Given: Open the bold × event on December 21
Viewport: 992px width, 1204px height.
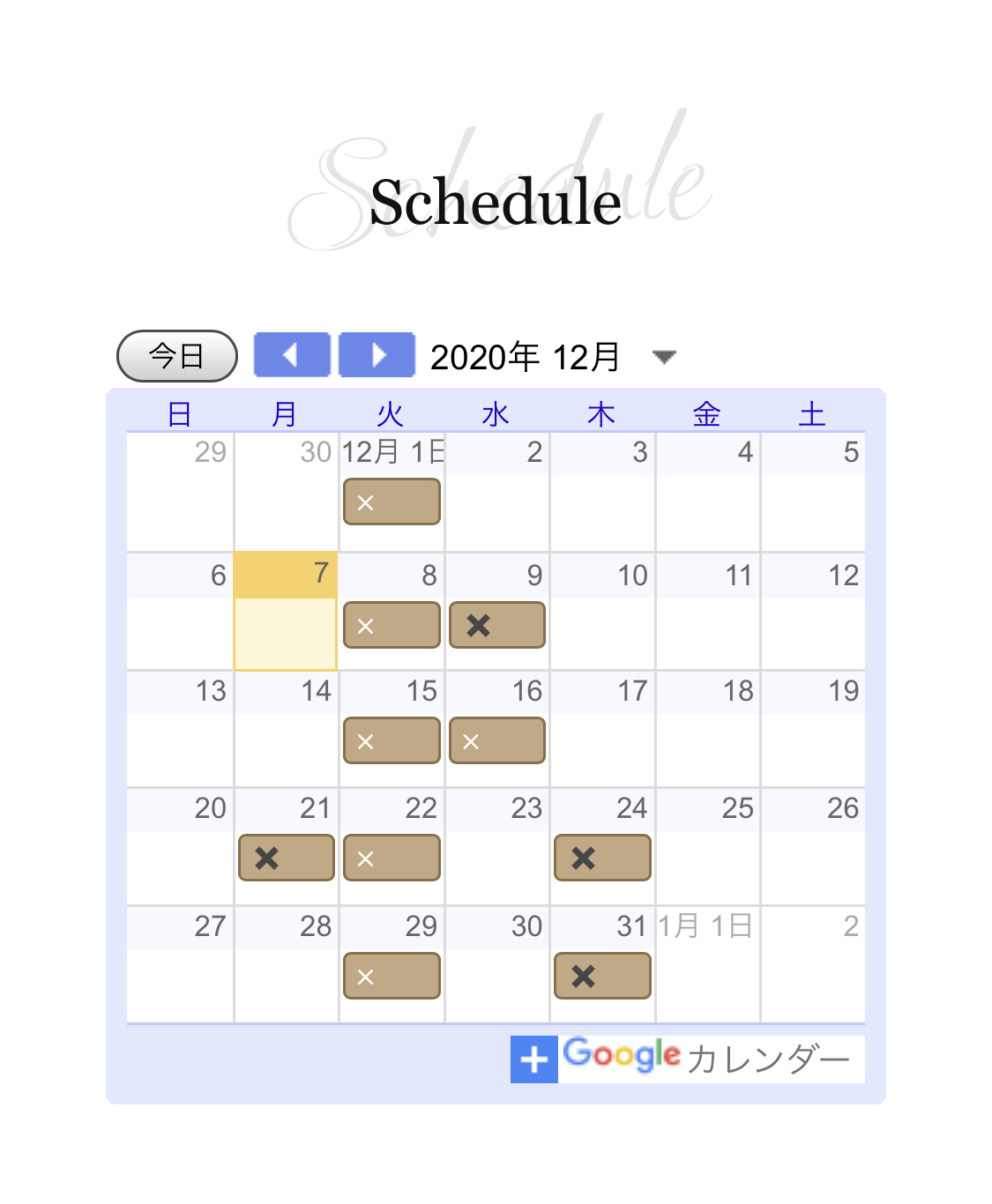Looking at the screenshot, I should point(287,858).
